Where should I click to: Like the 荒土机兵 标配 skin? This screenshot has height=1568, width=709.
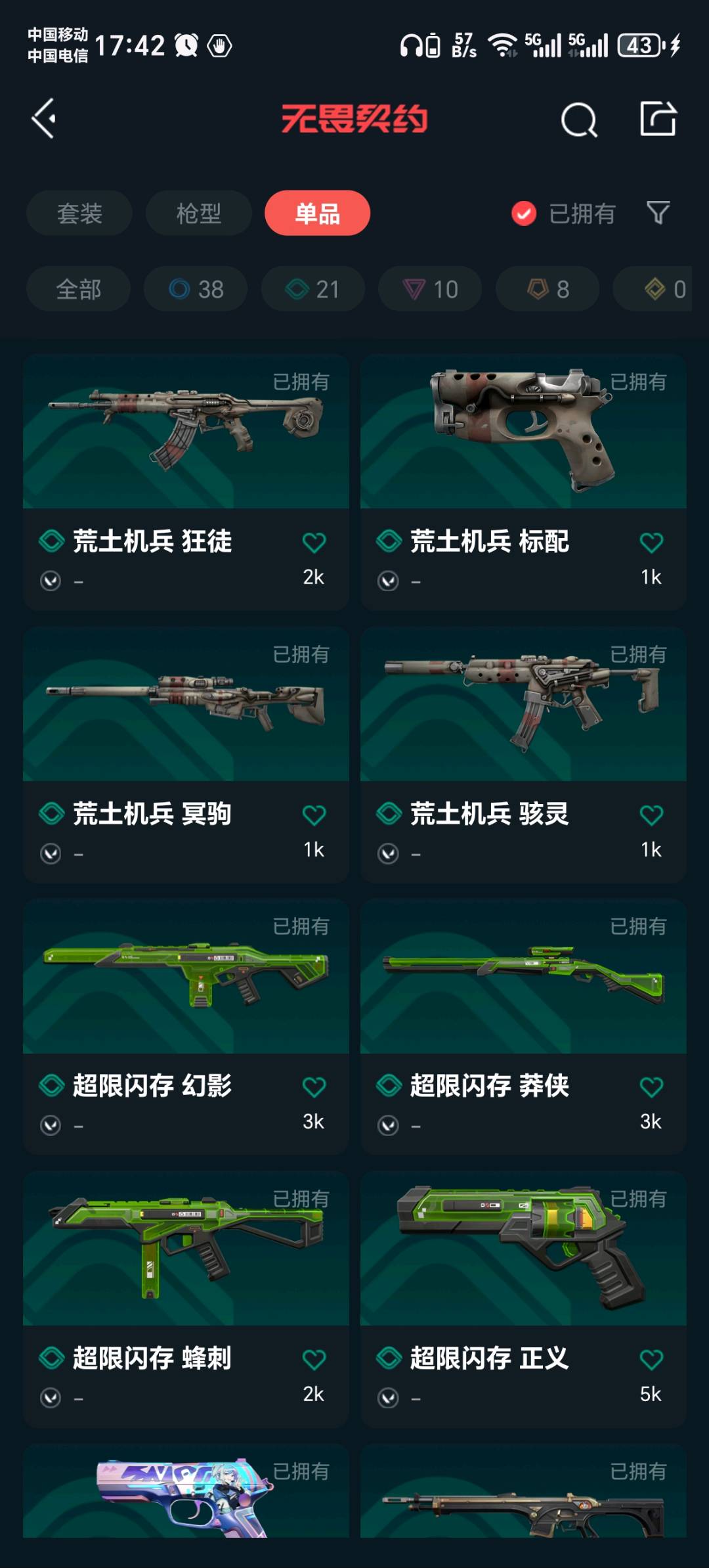click(651, 543)
